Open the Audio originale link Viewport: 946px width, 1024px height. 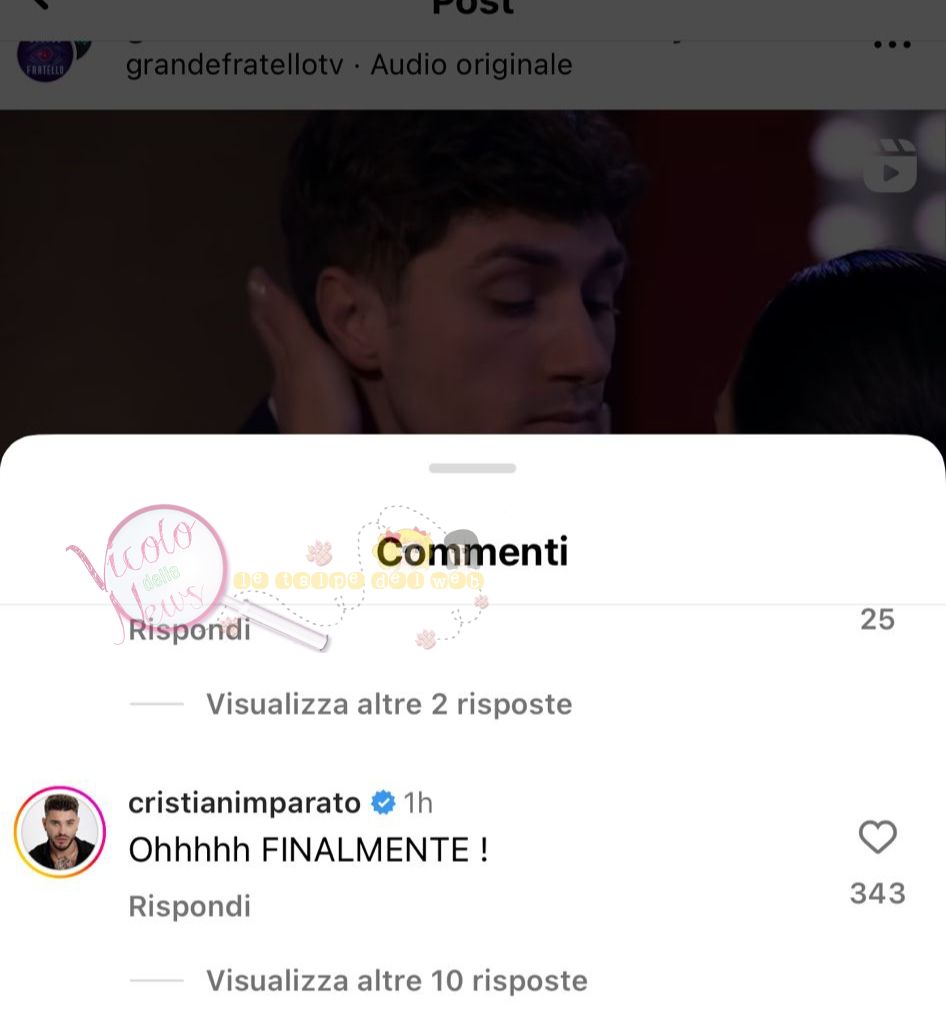tap(471, 65)
